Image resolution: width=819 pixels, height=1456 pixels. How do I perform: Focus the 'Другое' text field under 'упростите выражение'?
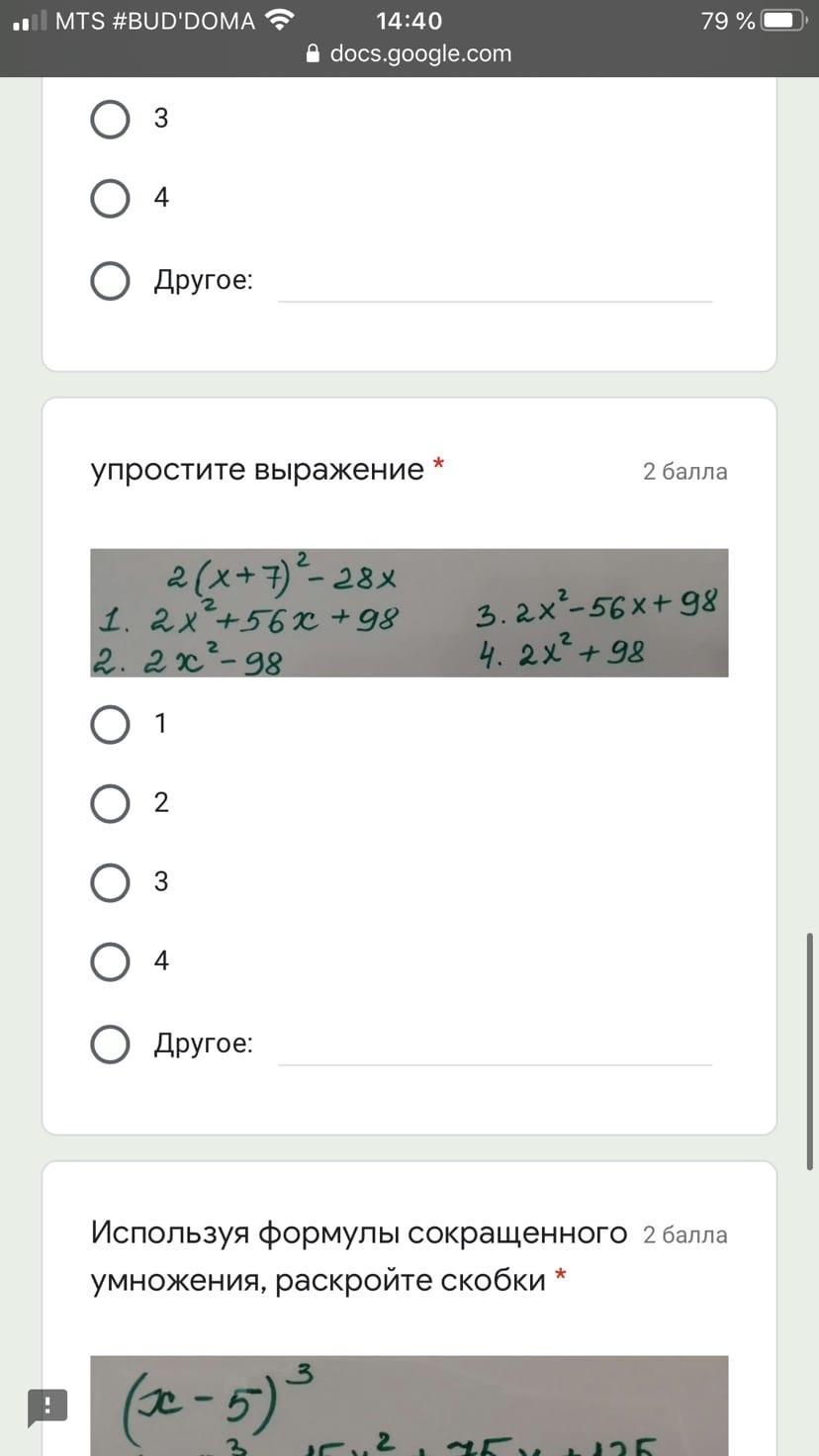[x=495, y=1046]
